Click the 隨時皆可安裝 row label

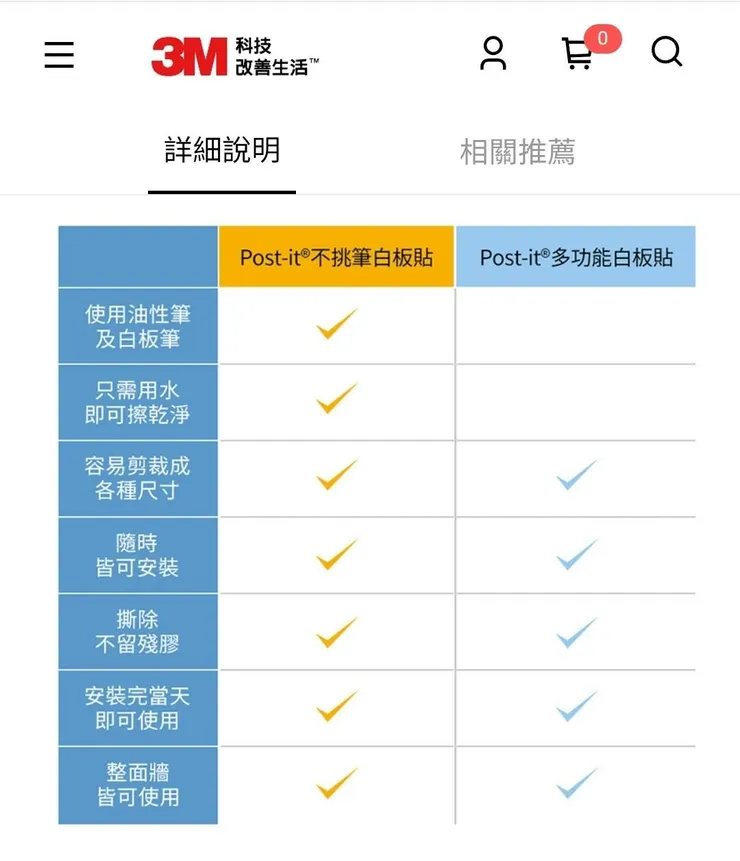click(x=138, y=555)
